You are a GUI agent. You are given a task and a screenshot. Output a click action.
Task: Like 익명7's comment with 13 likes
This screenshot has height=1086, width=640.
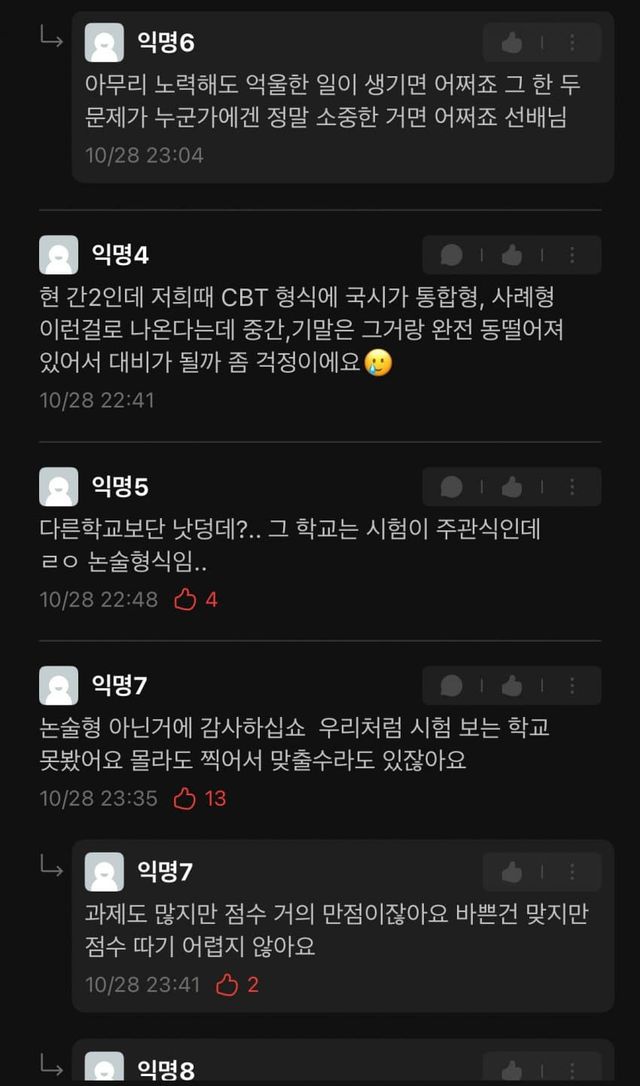[x=512, y=686]
